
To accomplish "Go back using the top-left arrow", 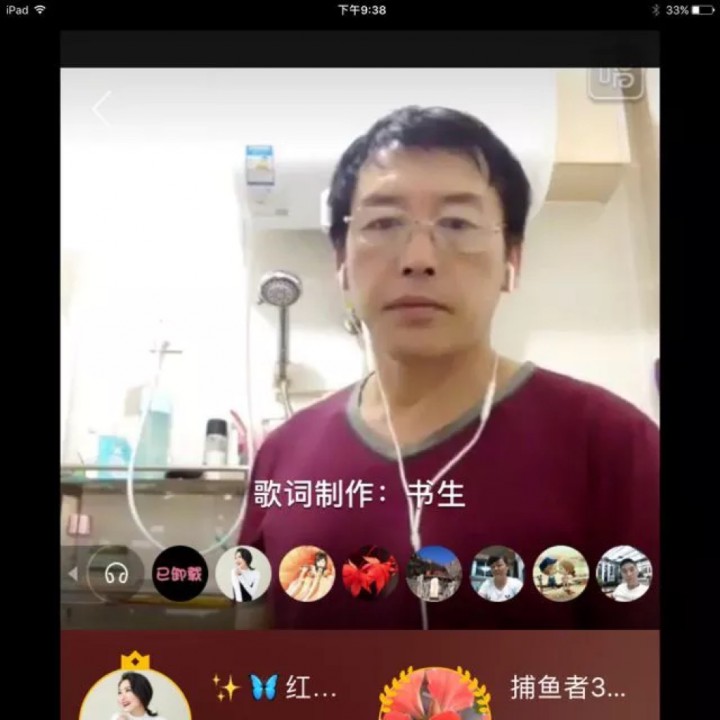I will [101, 109].
